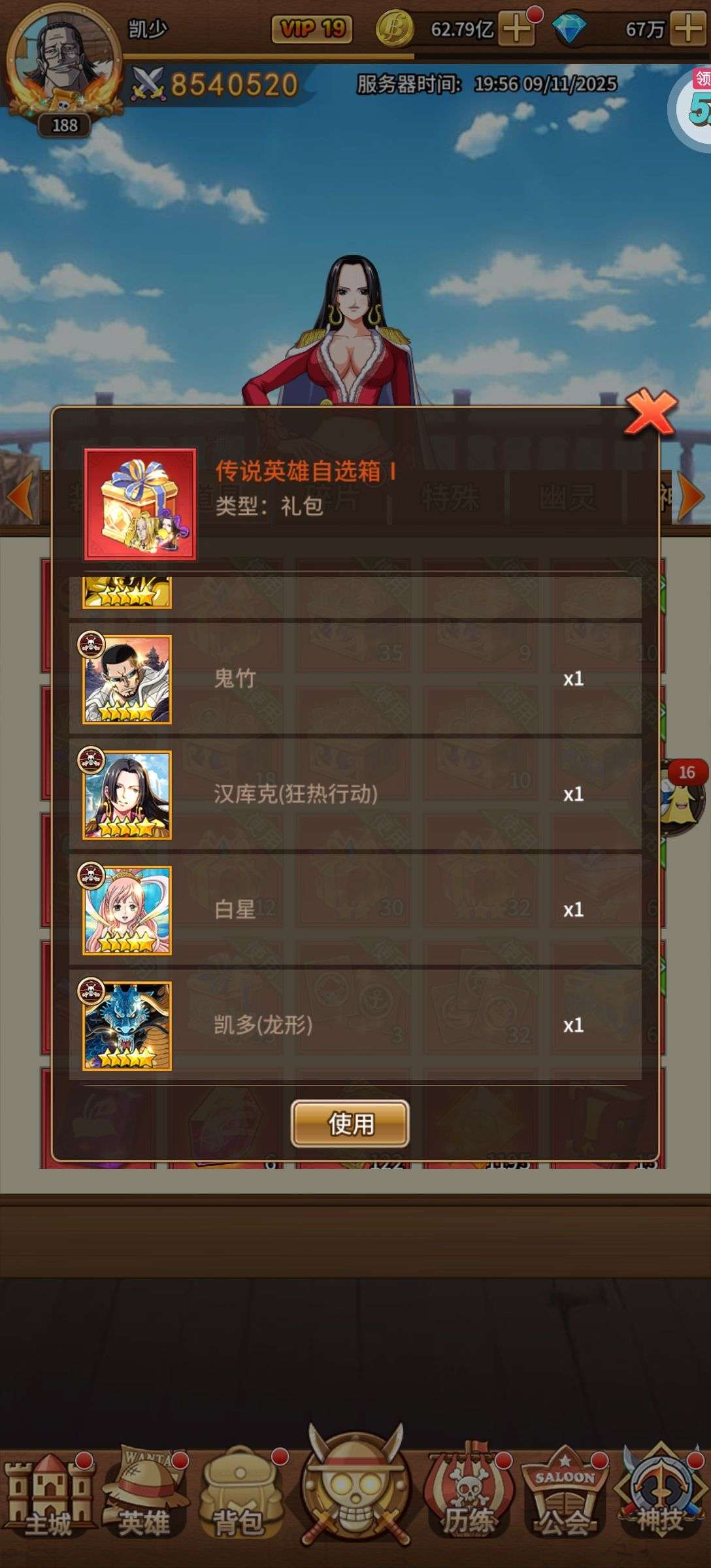The height and width of the screenshot is (1568, 711).
Task: Pick the 白星 hero option
Action: [355, 909]
